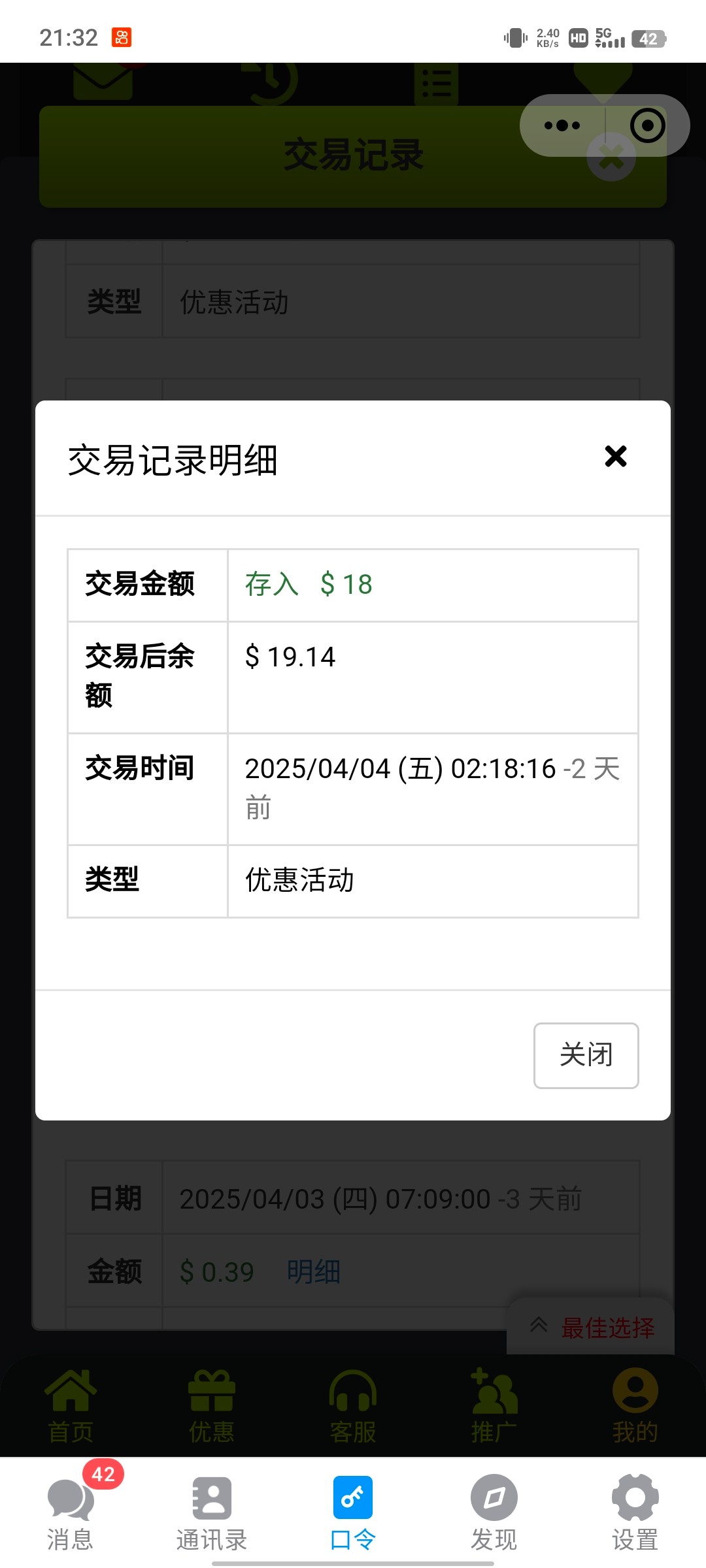The width and height of the screenshot is (706, 1568).
Task: Open the 通讯录 contacts icon
Action: tap(211, 1499)
